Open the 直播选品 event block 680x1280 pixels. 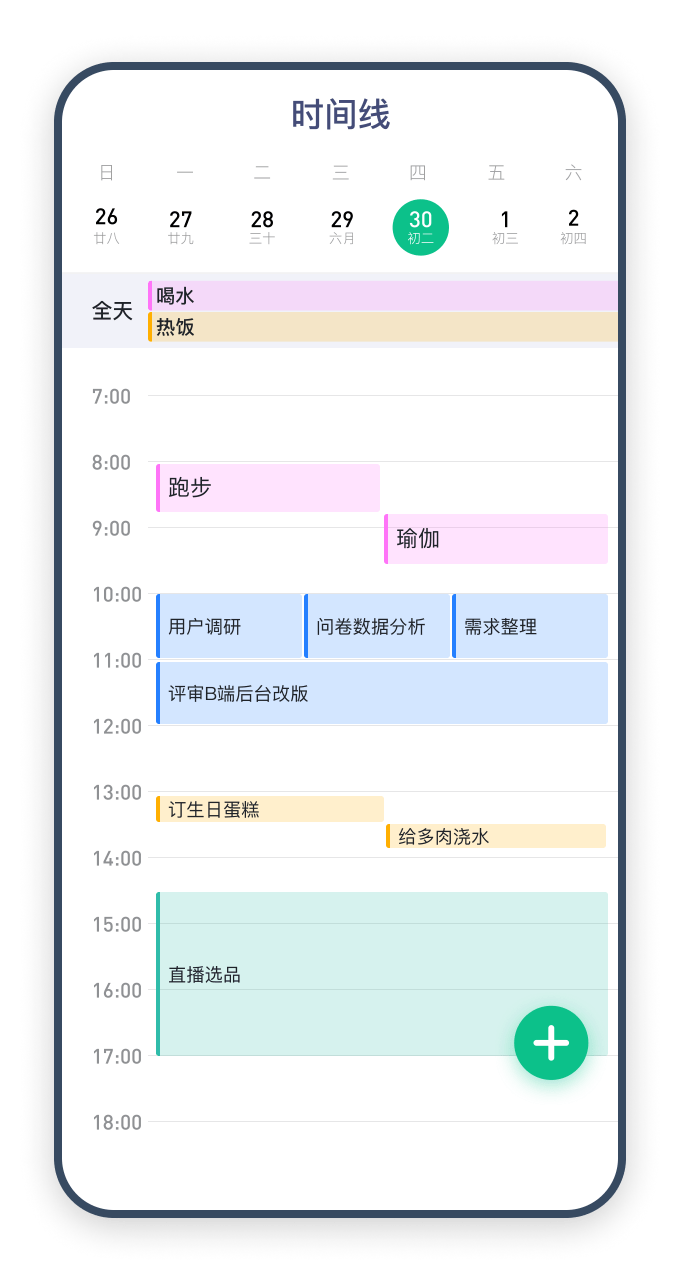point(382,974)
